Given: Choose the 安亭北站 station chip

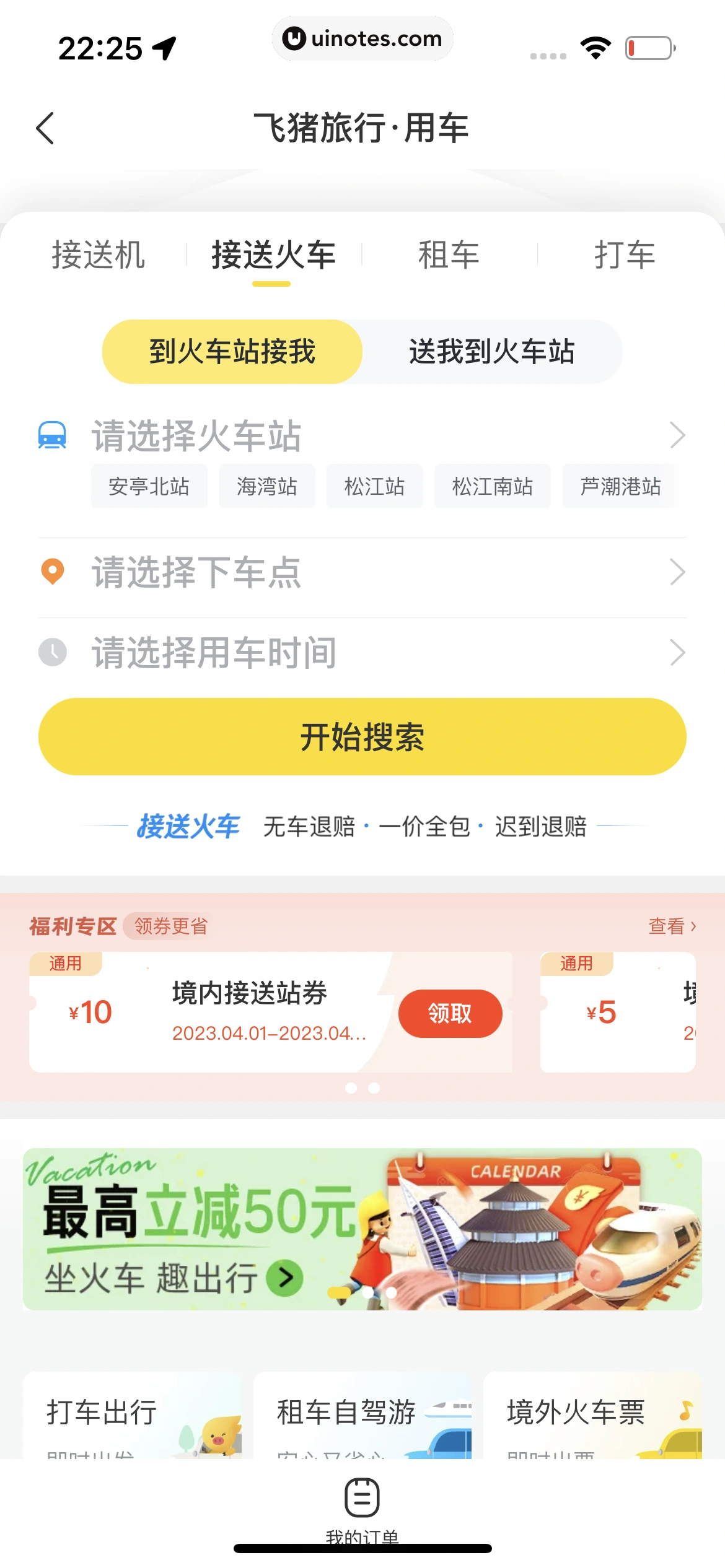Looking at the screenshot, I should click(x=149, y=486).
